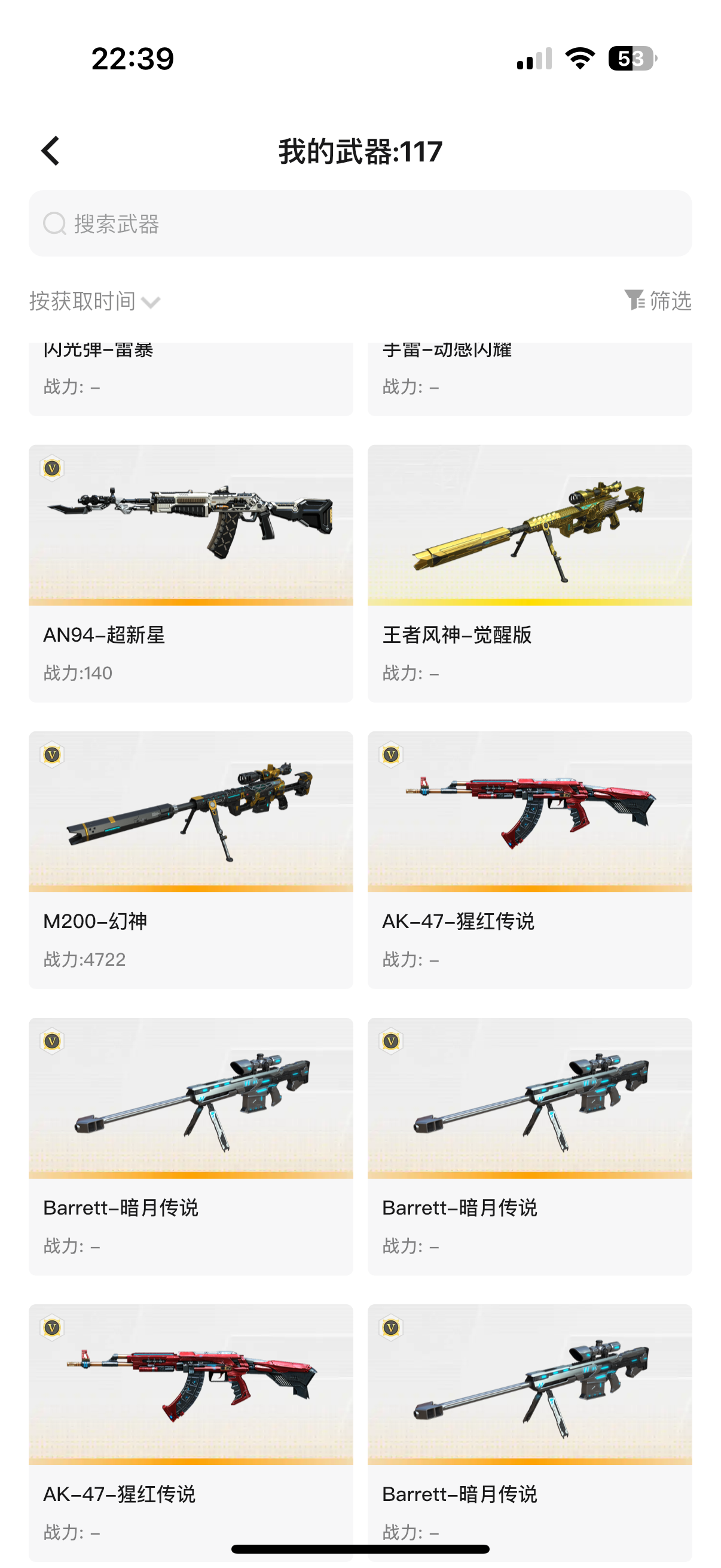View the 闪光弹-雷暴 item card
Screen dimensions: 721x1568
pyautogui.click(x=191, y=379)
